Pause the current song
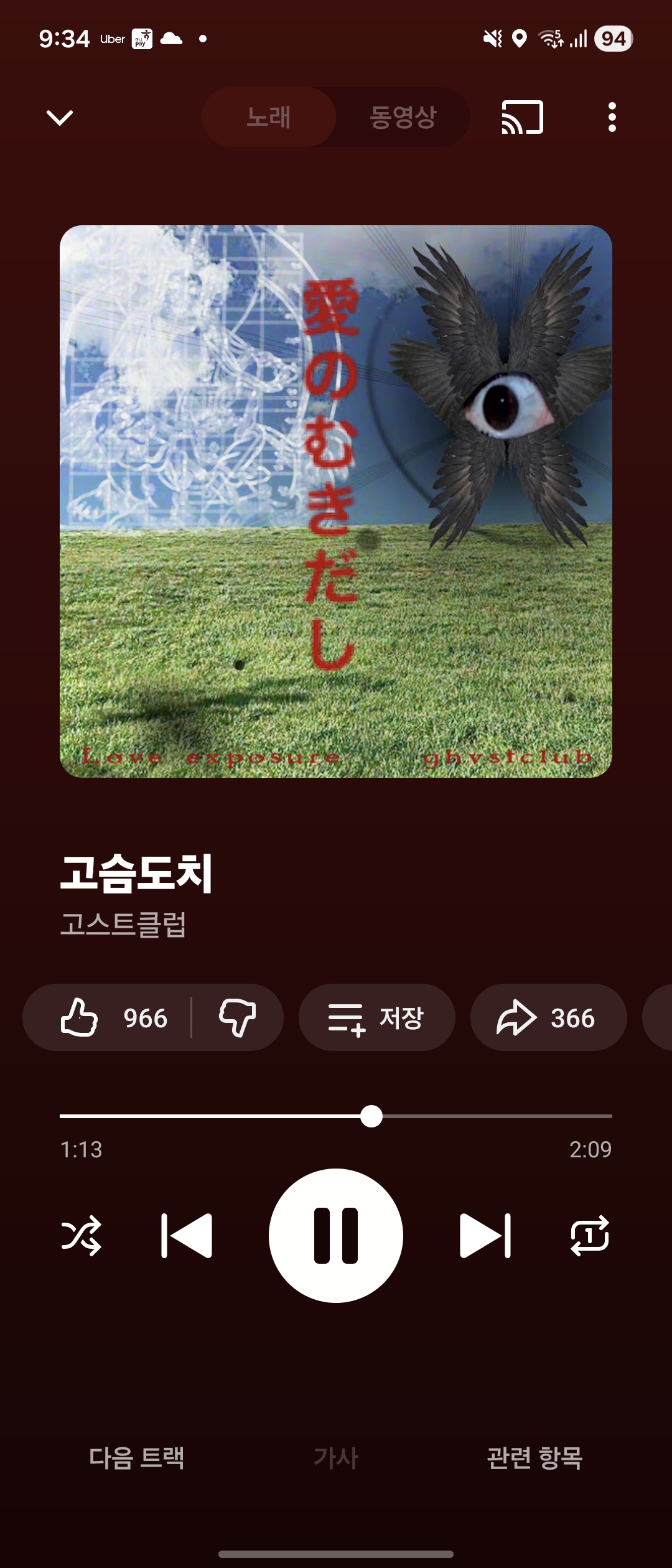Viewport: 672px width, 1568px height. pyautogui.click(x=336, y=1236)
